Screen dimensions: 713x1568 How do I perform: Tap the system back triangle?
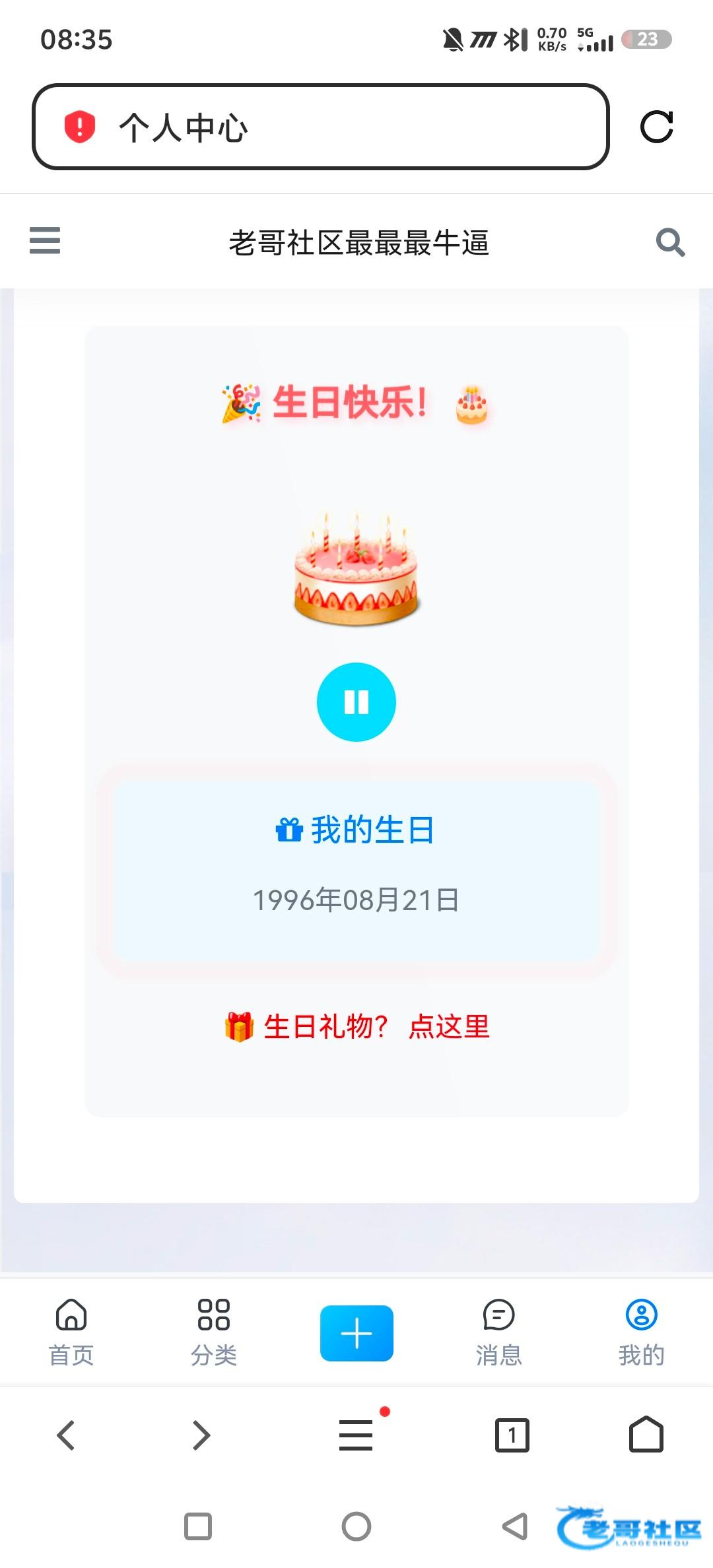coord(515,1526)
